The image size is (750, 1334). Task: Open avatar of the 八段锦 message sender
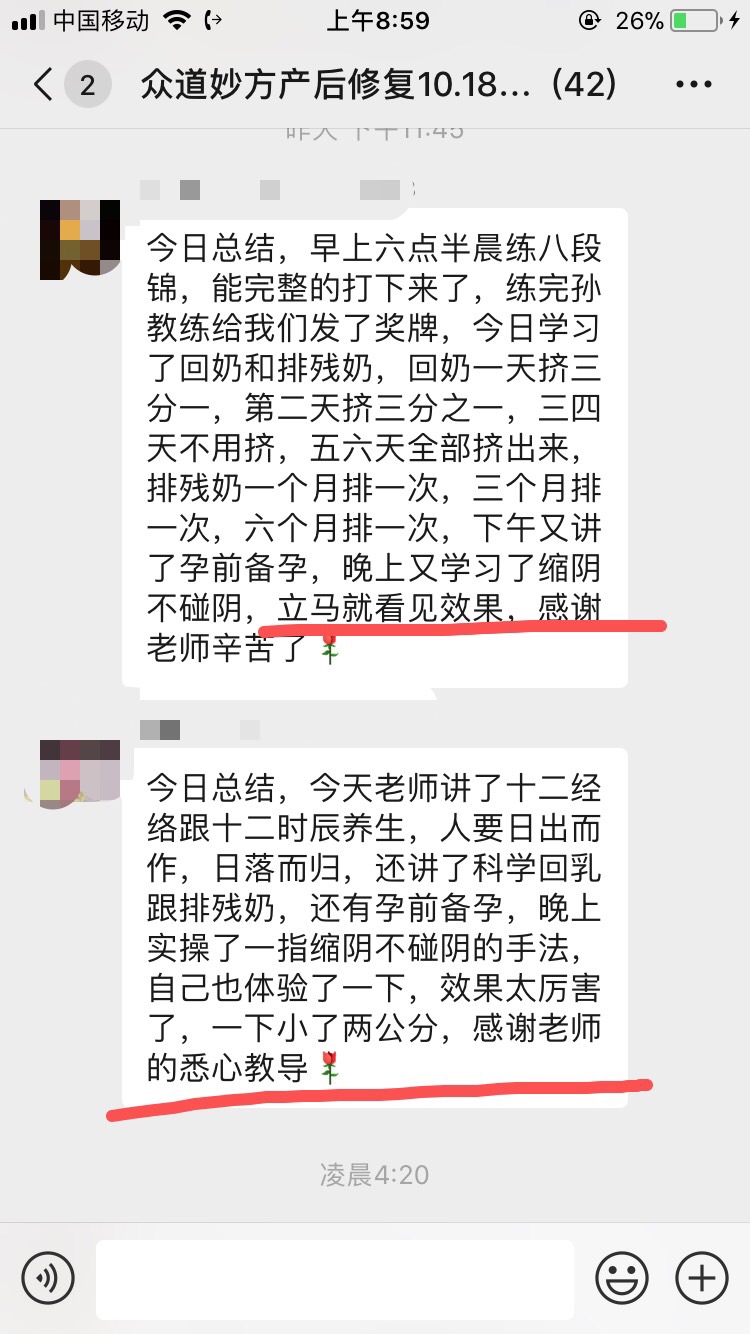tap(79, 237)
